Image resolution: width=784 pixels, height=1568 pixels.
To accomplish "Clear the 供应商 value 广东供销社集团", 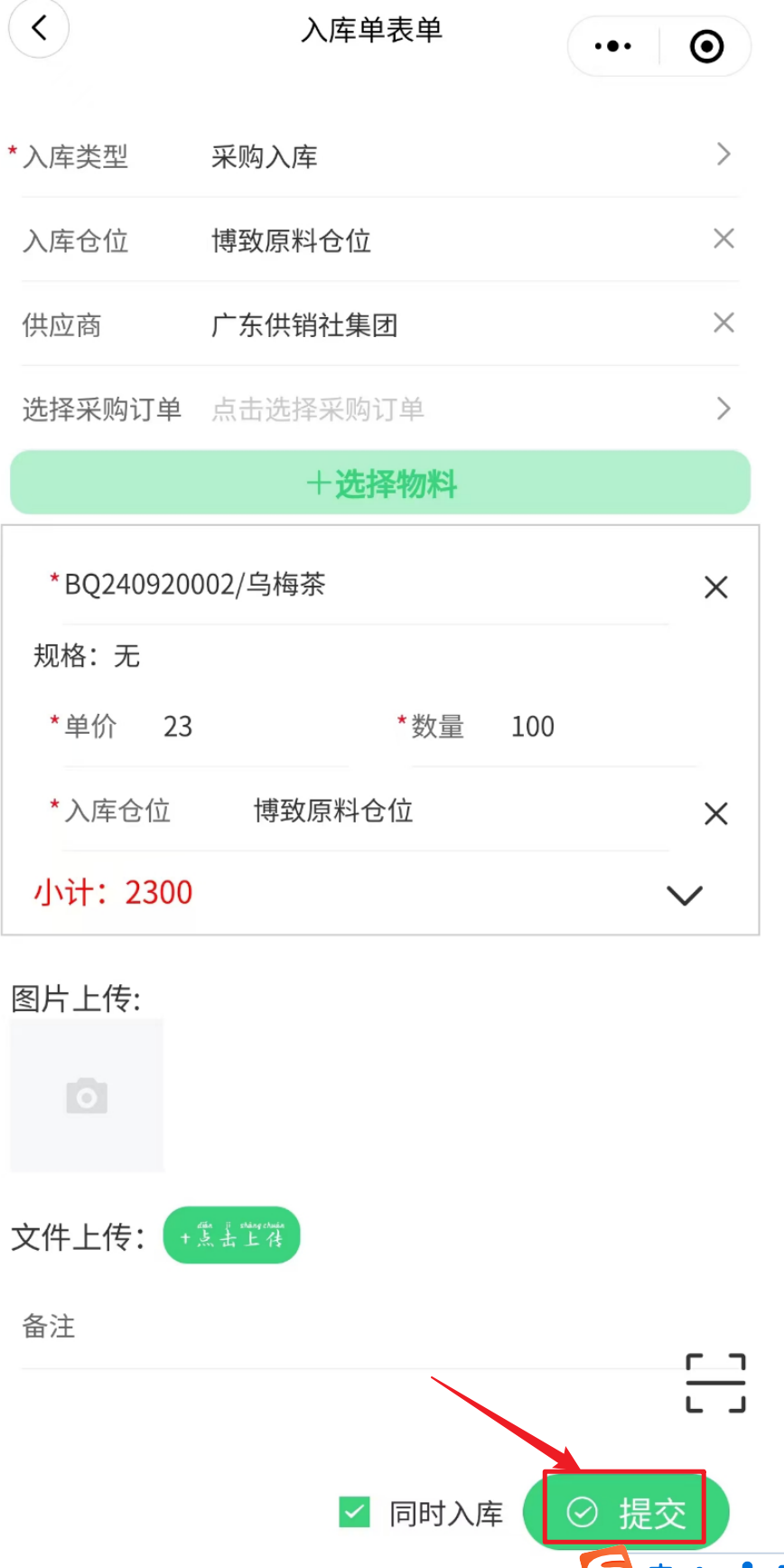I will pyautogui.click(x=723, y=323).
